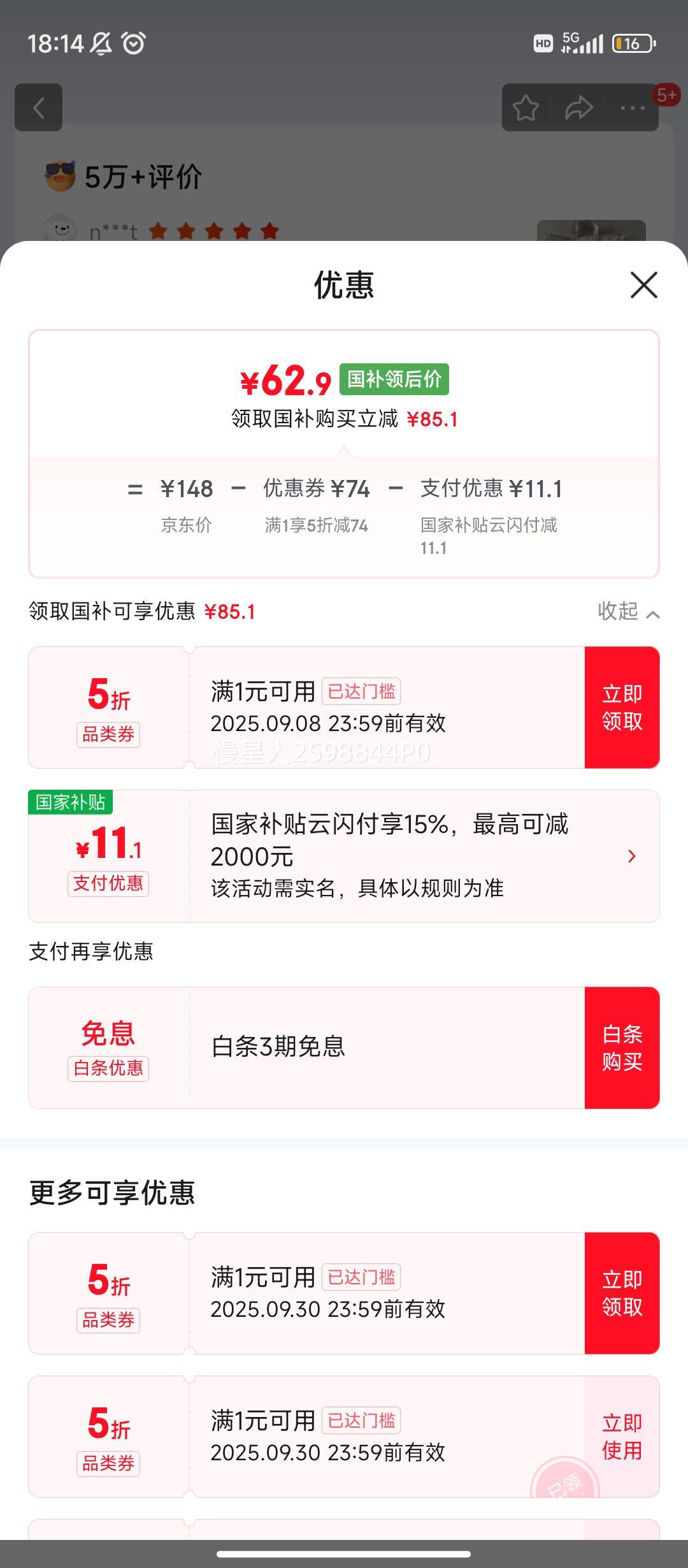Select the 已达门槛 tag on the first coupon
Viewport: 688px width, 1568px height.
361,690
